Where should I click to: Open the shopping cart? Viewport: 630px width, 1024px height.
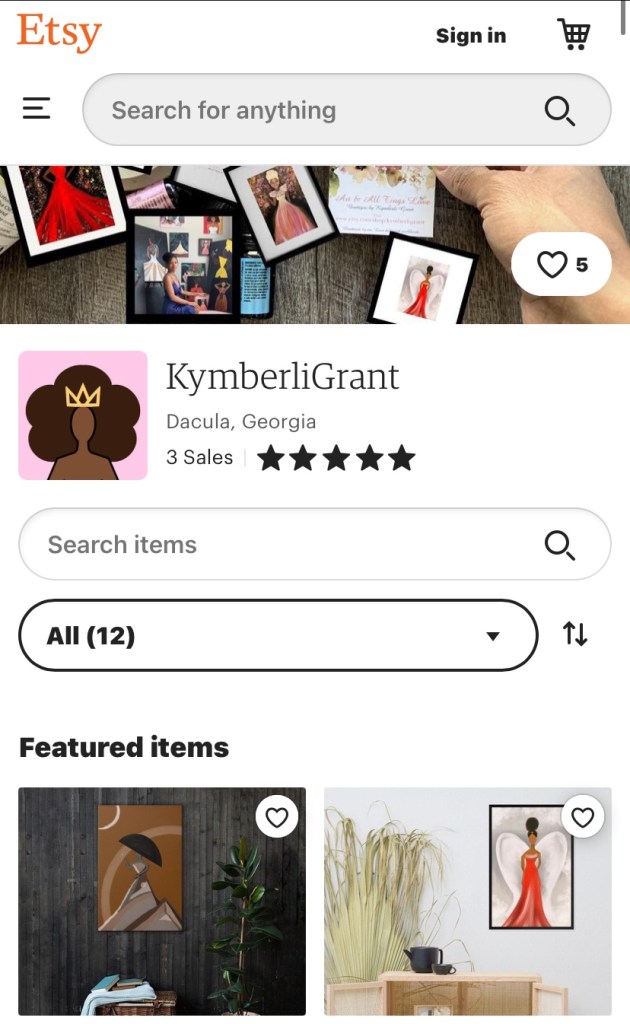coord(574,35)
